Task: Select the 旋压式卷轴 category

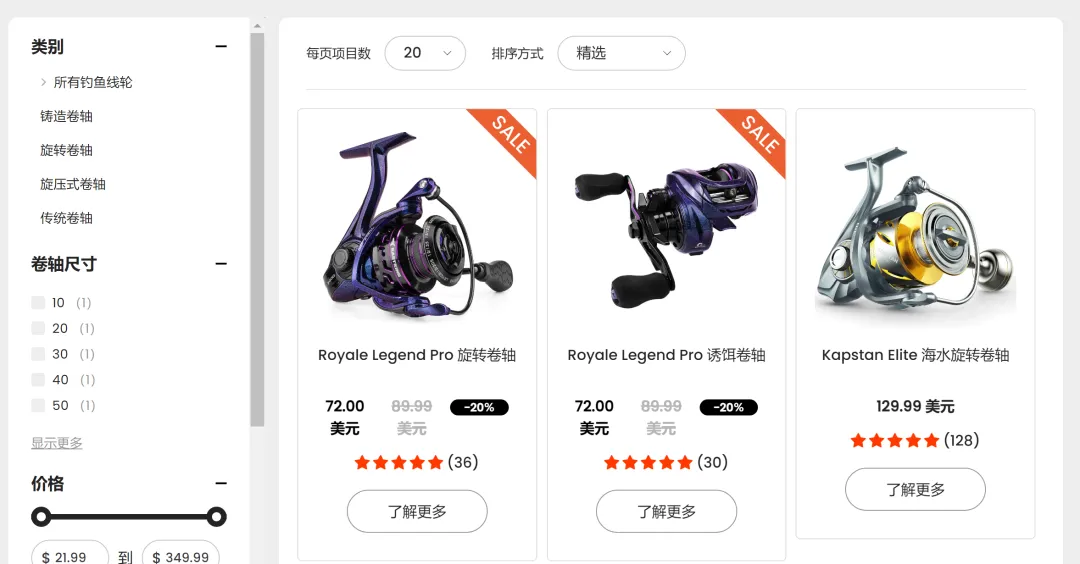Action: [x=72, y=184]
